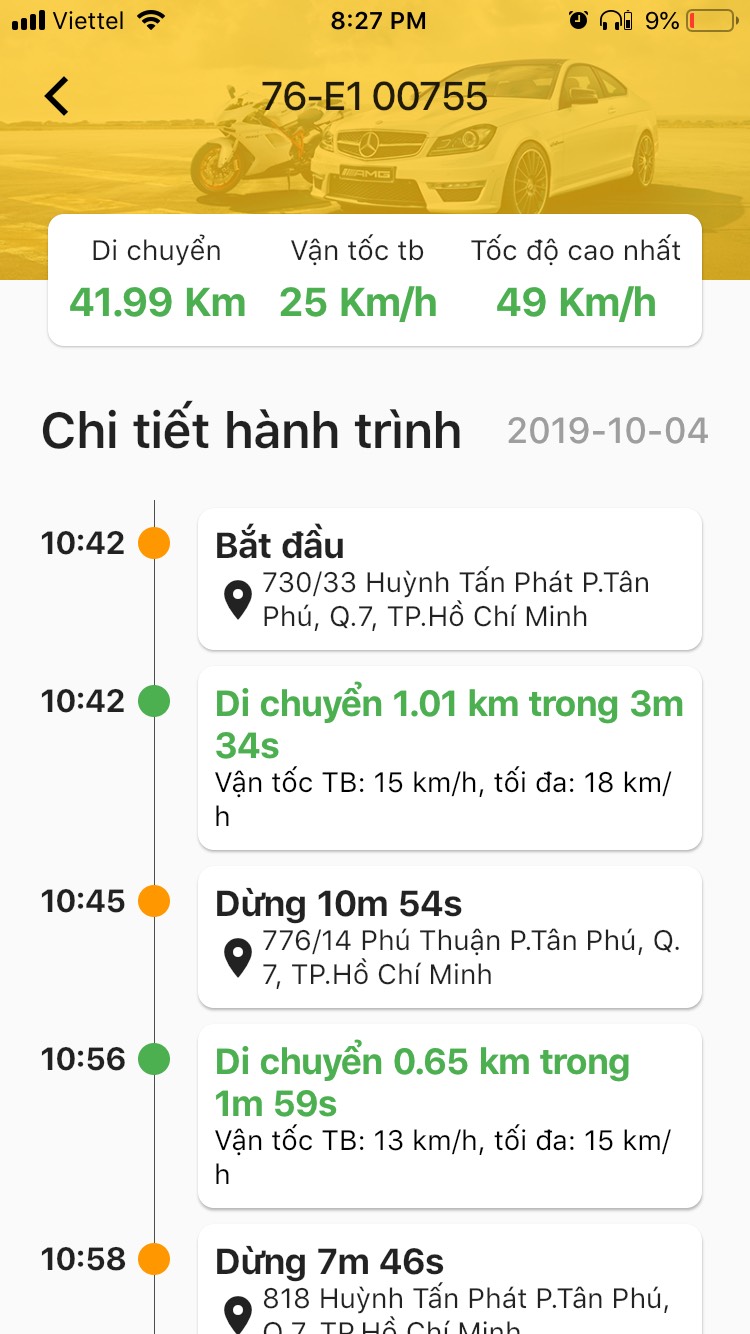
Task: Select the Di chuyển 1.01 km entry
Action: (450, 758)
